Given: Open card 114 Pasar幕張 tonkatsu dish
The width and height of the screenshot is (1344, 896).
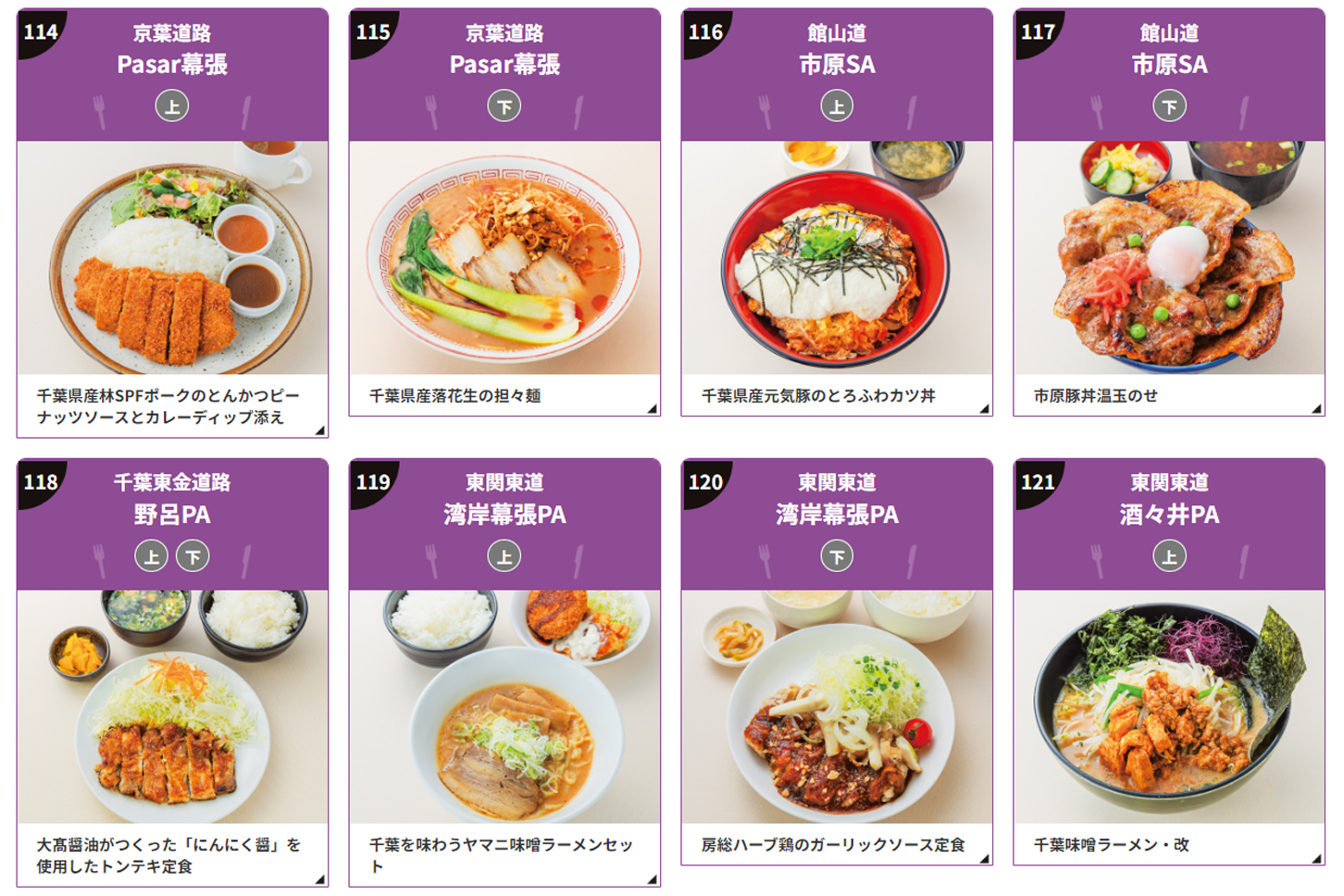Looking at the screenshot, I should pos(172,257).
